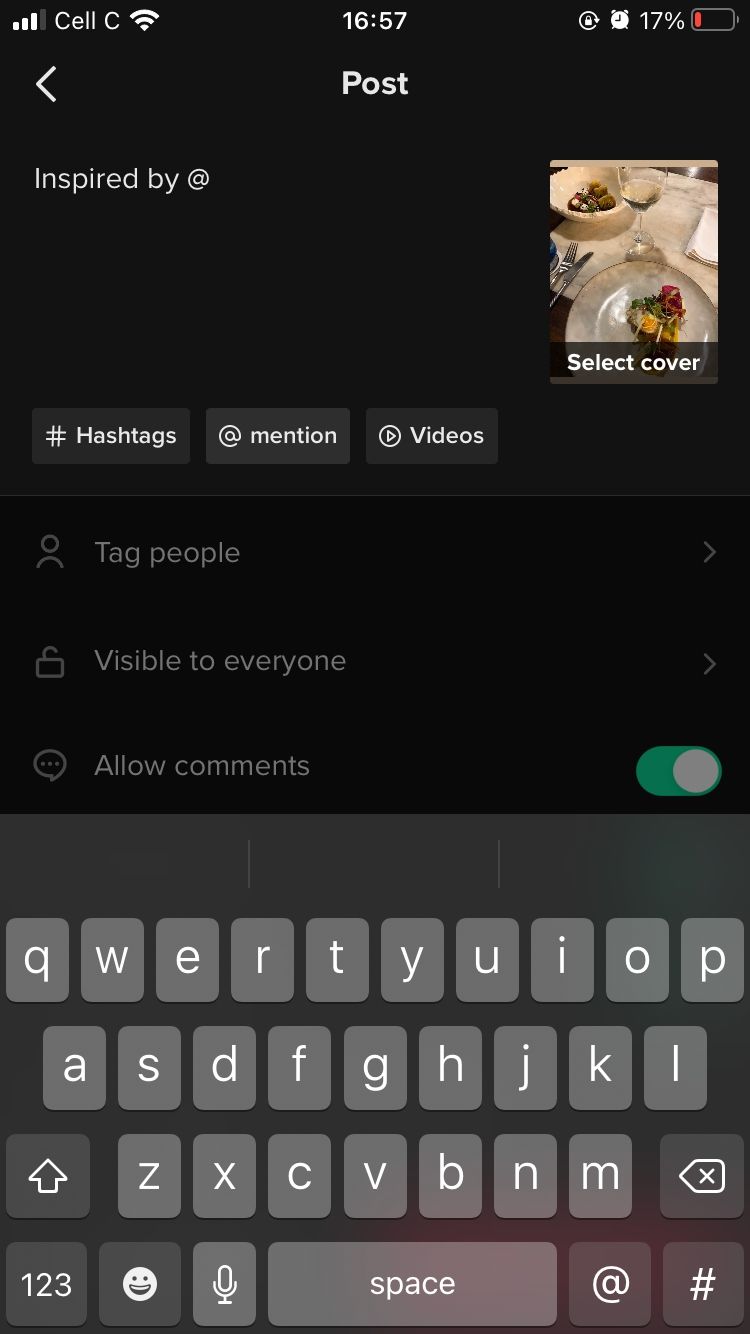Add hashtags with the Hashtags chip
The height and width of the screenshot is (1334, 750).
click(111, 436)
